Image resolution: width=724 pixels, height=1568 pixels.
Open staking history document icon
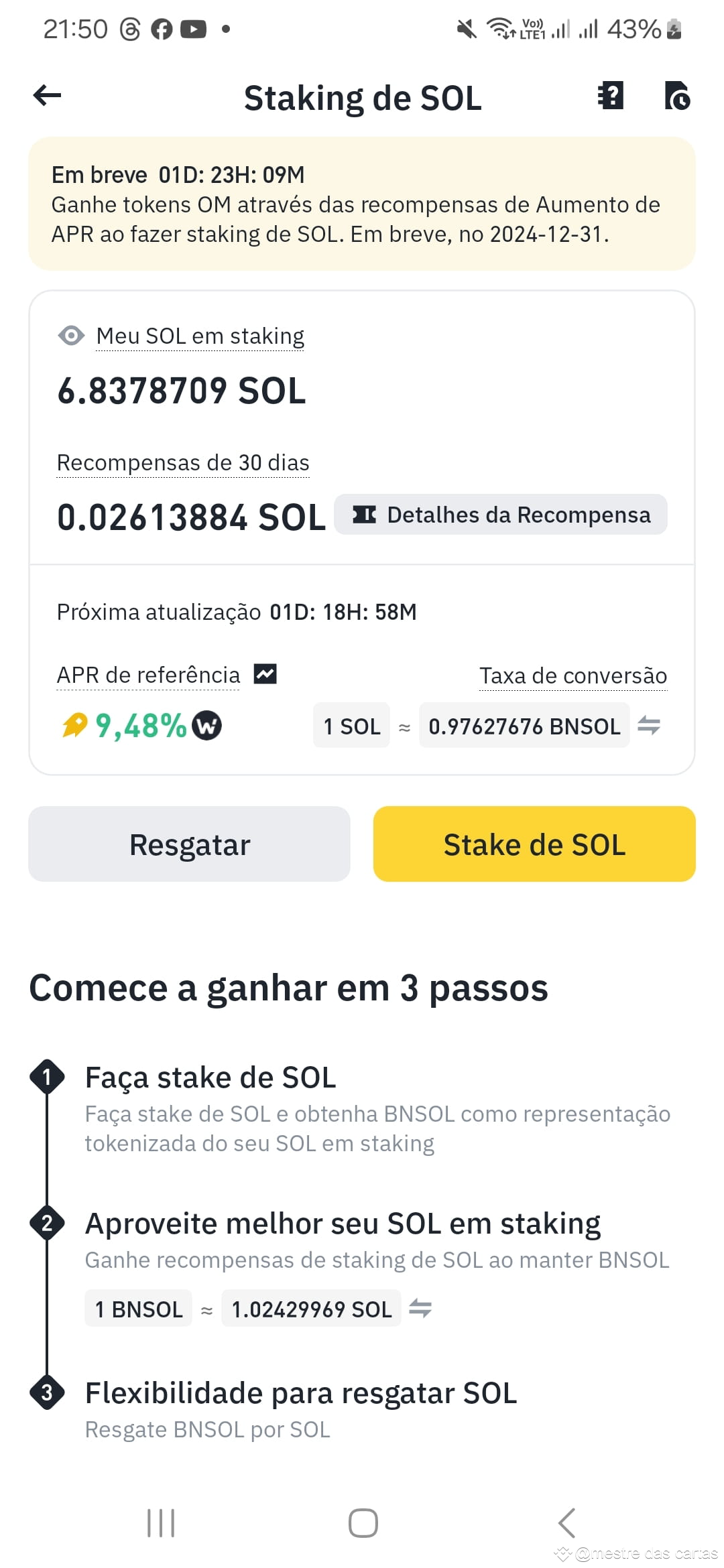pyautogui.click(x=677, y=96)
